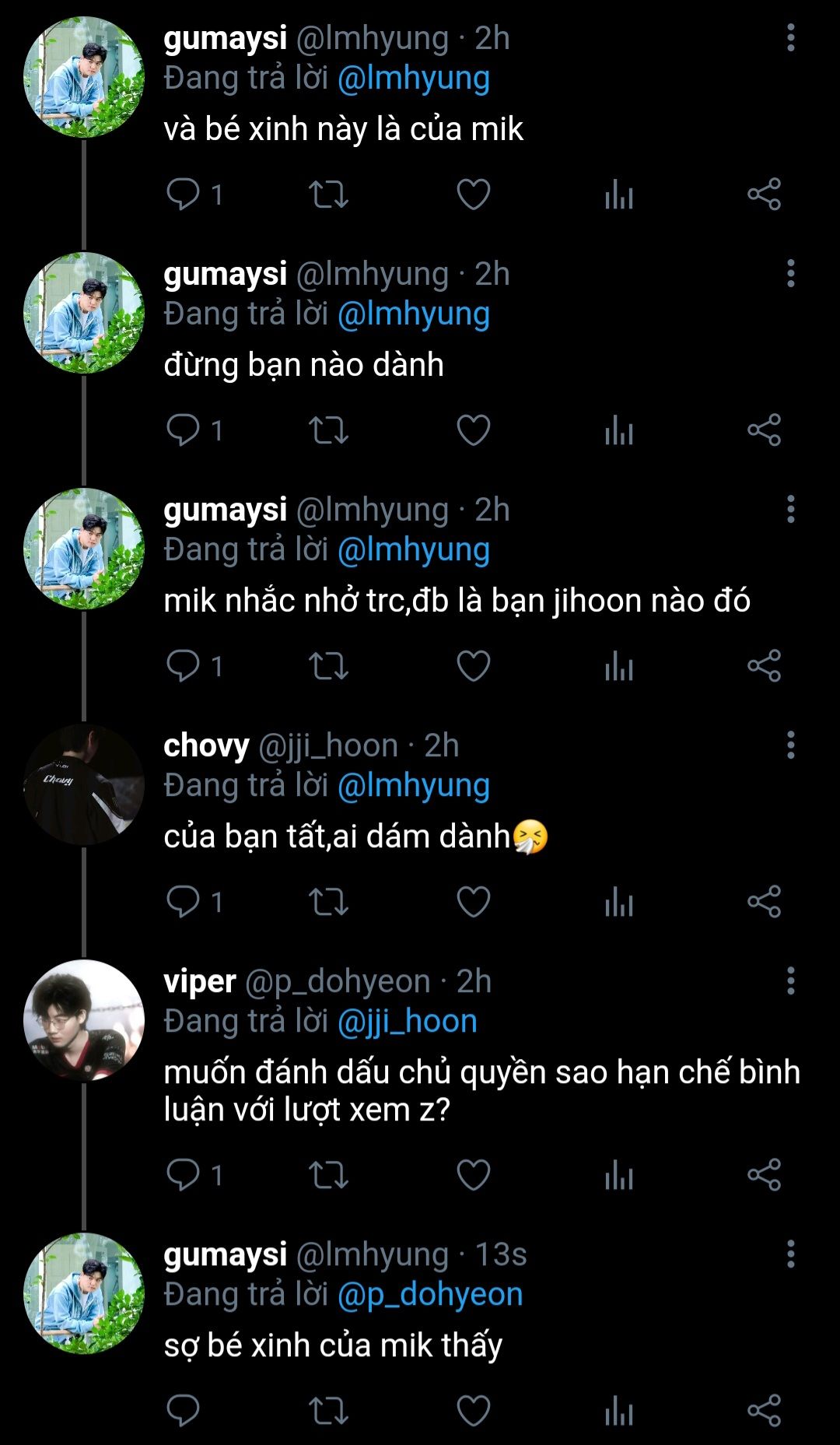
Task: Open chovy's profile picture
Action: click(84, 784)
